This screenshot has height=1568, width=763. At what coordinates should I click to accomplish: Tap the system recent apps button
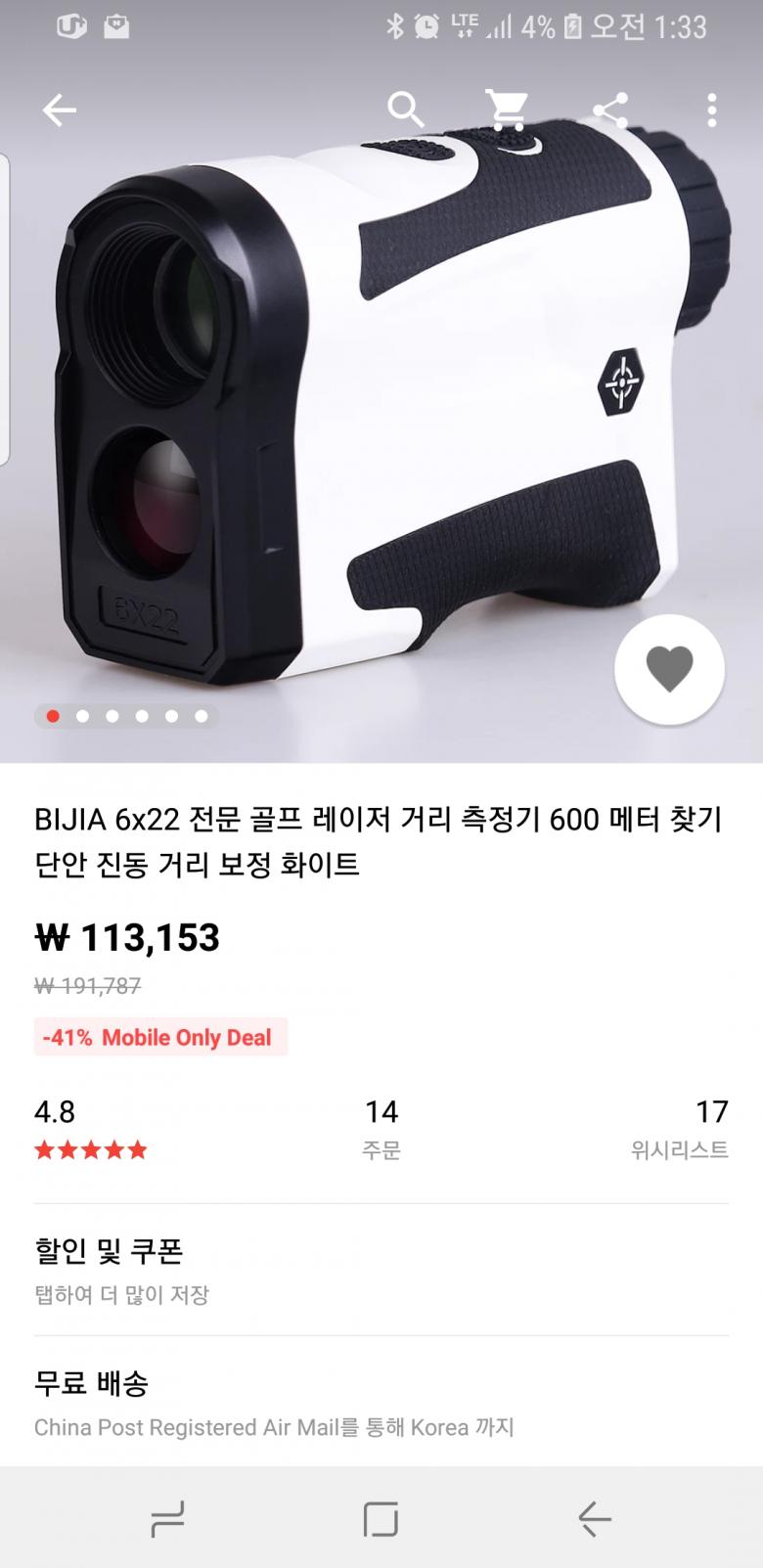coord(167,1518)
